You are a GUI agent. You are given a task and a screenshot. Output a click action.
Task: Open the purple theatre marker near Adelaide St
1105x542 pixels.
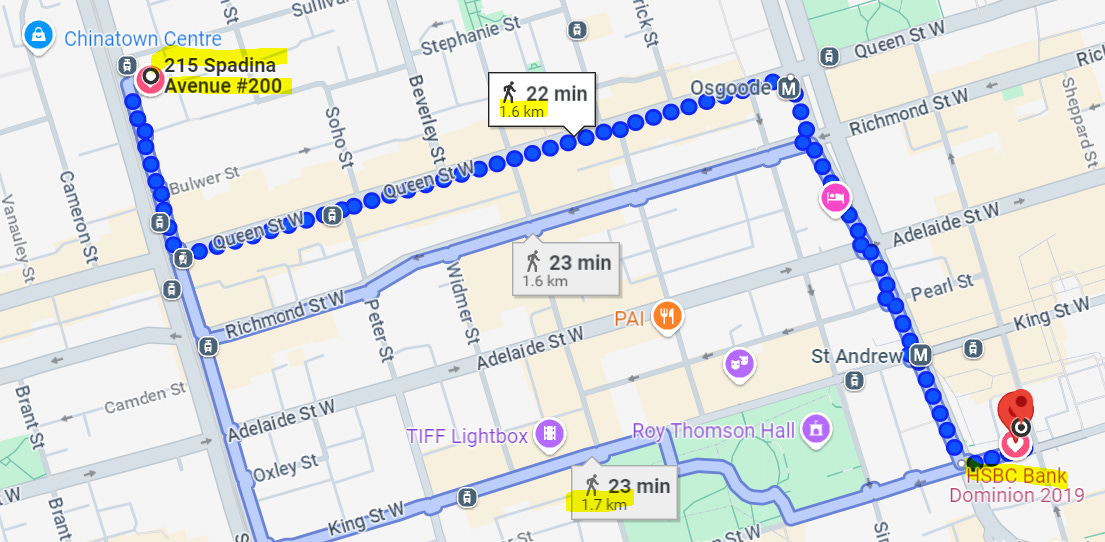(739, 359)
